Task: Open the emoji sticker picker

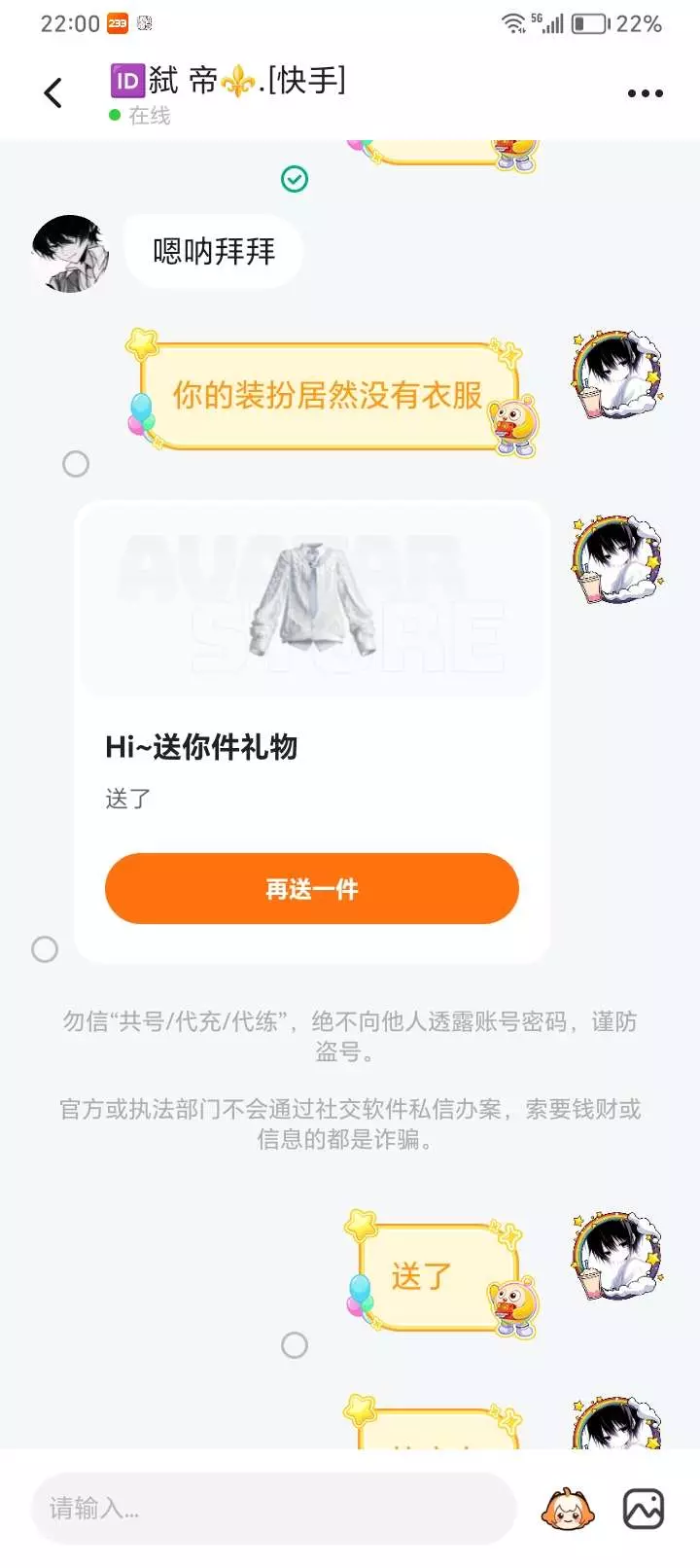Action: tap(568, 1509)
